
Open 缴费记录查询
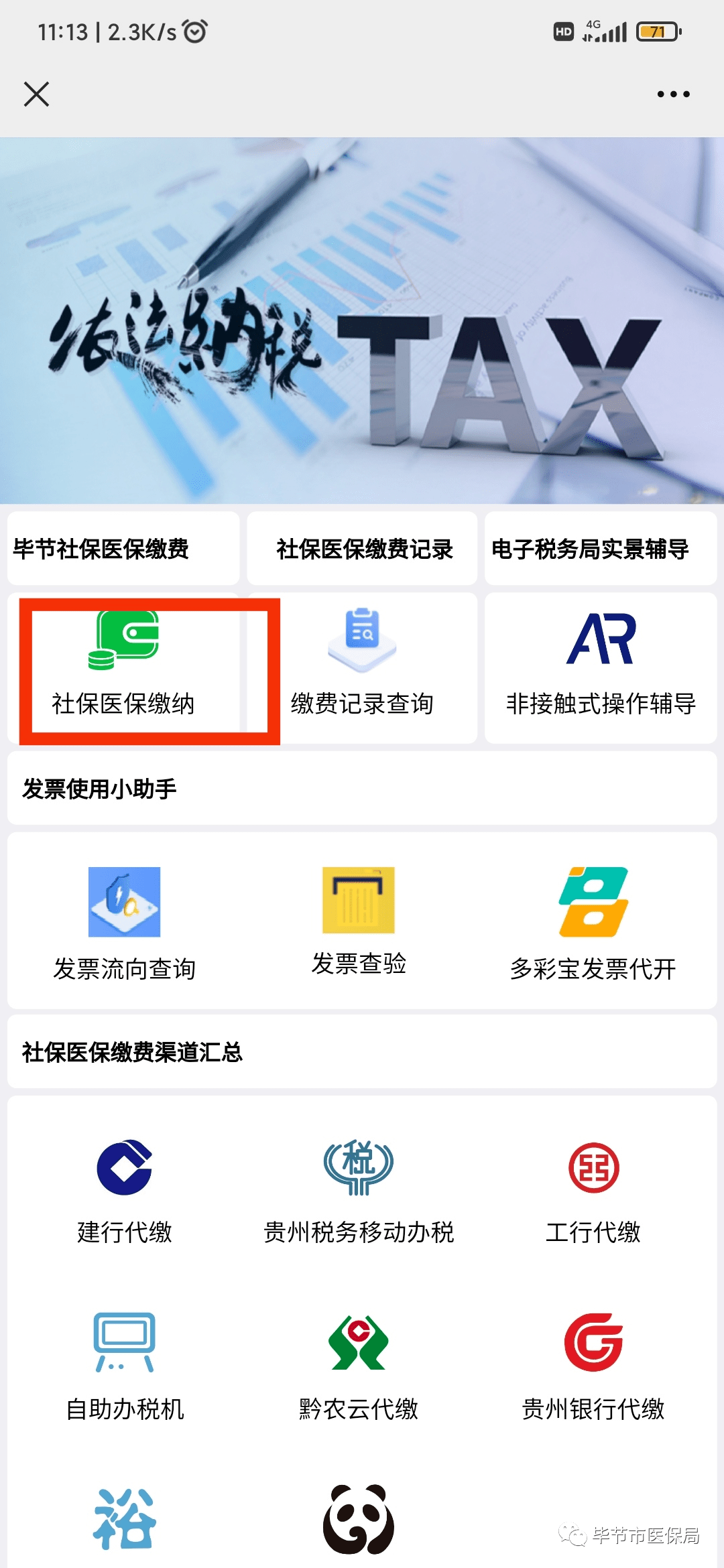362,667
